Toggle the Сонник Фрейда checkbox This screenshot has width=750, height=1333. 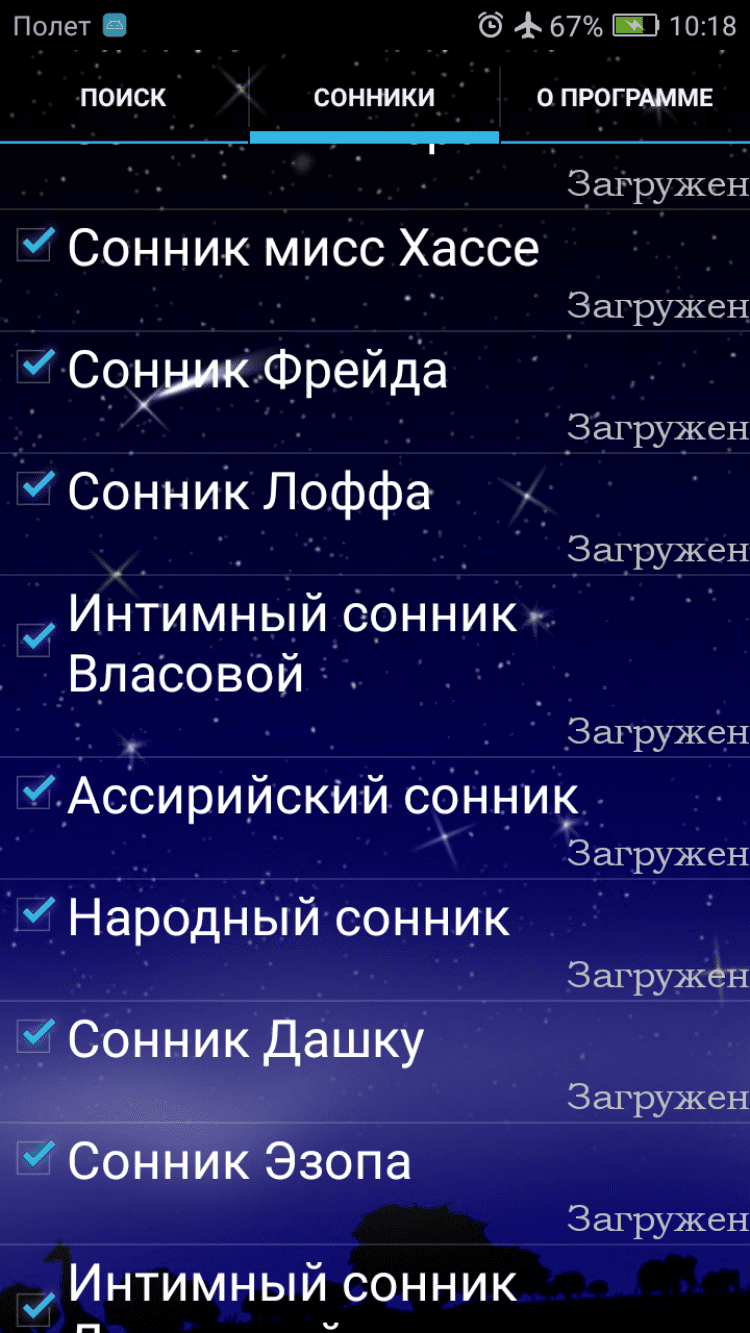35,367
